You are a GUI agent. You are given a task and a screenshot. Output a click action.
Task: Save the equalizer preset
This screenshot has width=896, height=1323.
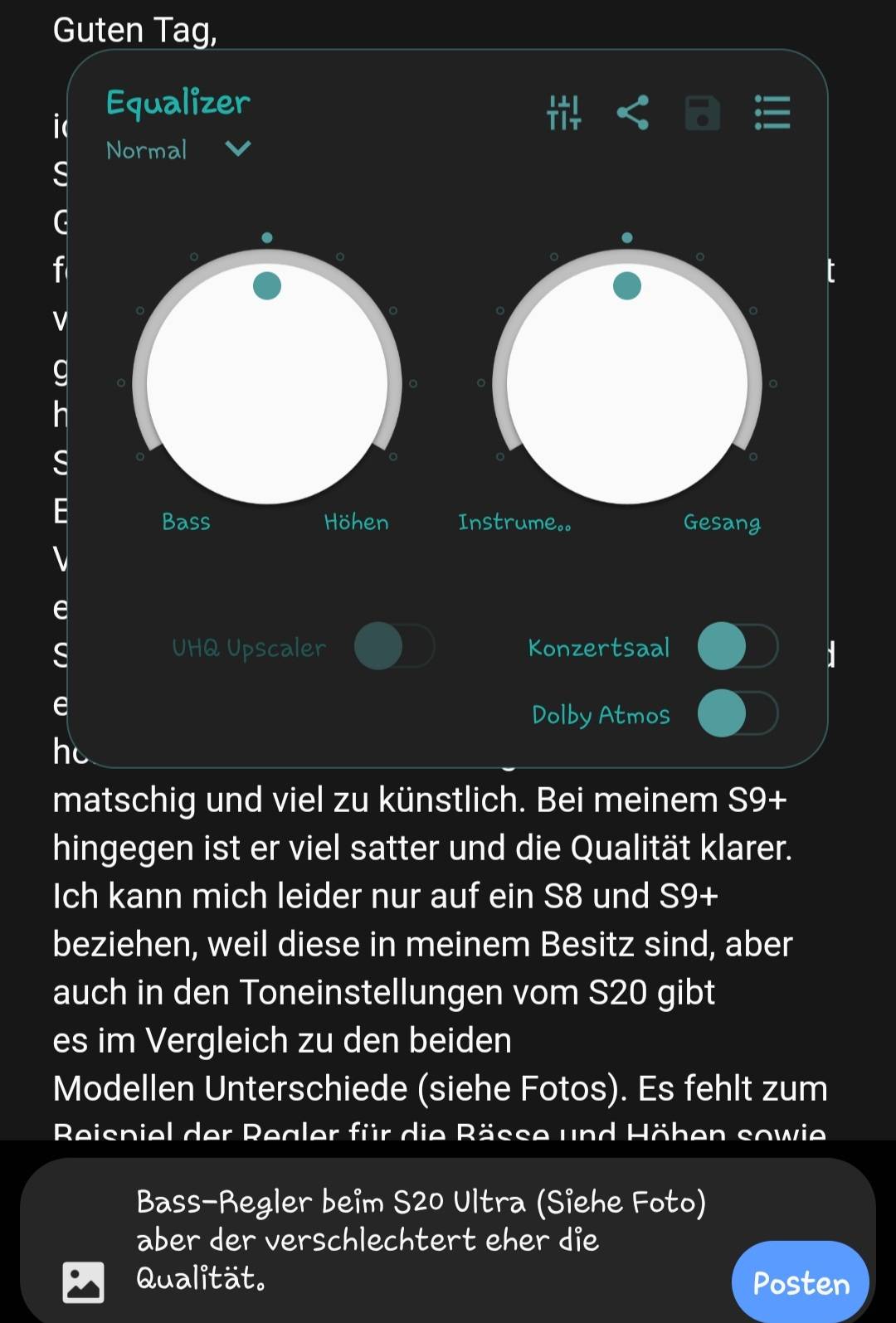coord(702,113)
